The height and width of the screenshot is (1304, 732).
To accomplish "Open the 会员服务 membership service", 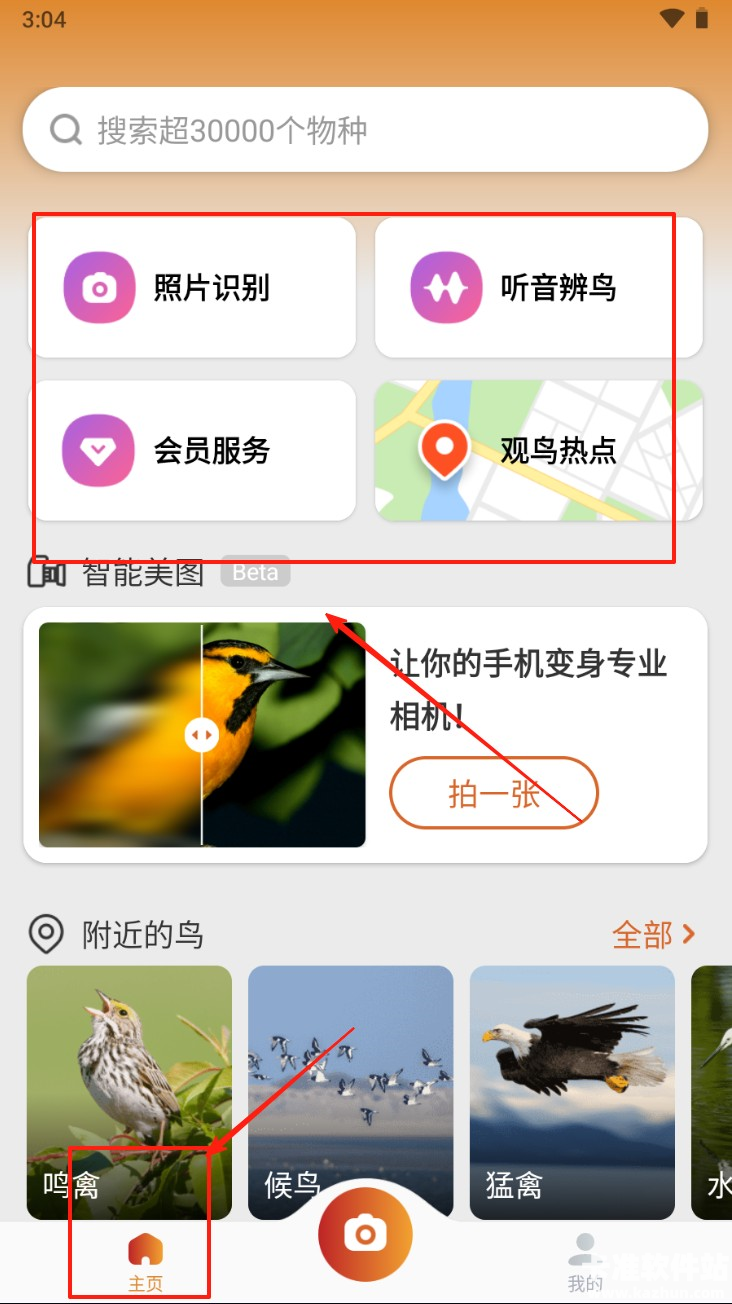I will point(194,450).
